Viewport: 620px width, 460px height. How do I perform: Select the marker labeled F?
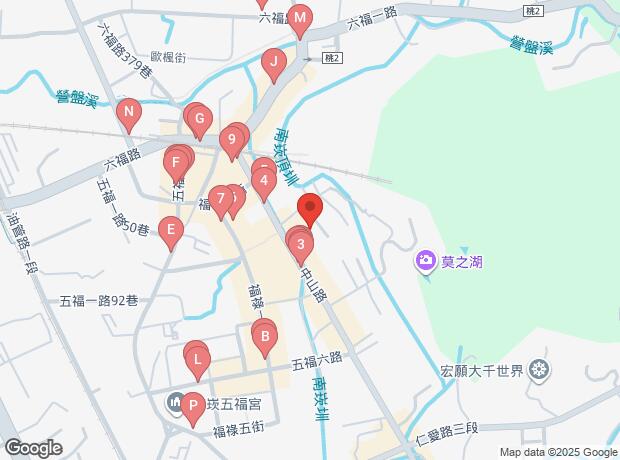[x=176, y=163]
